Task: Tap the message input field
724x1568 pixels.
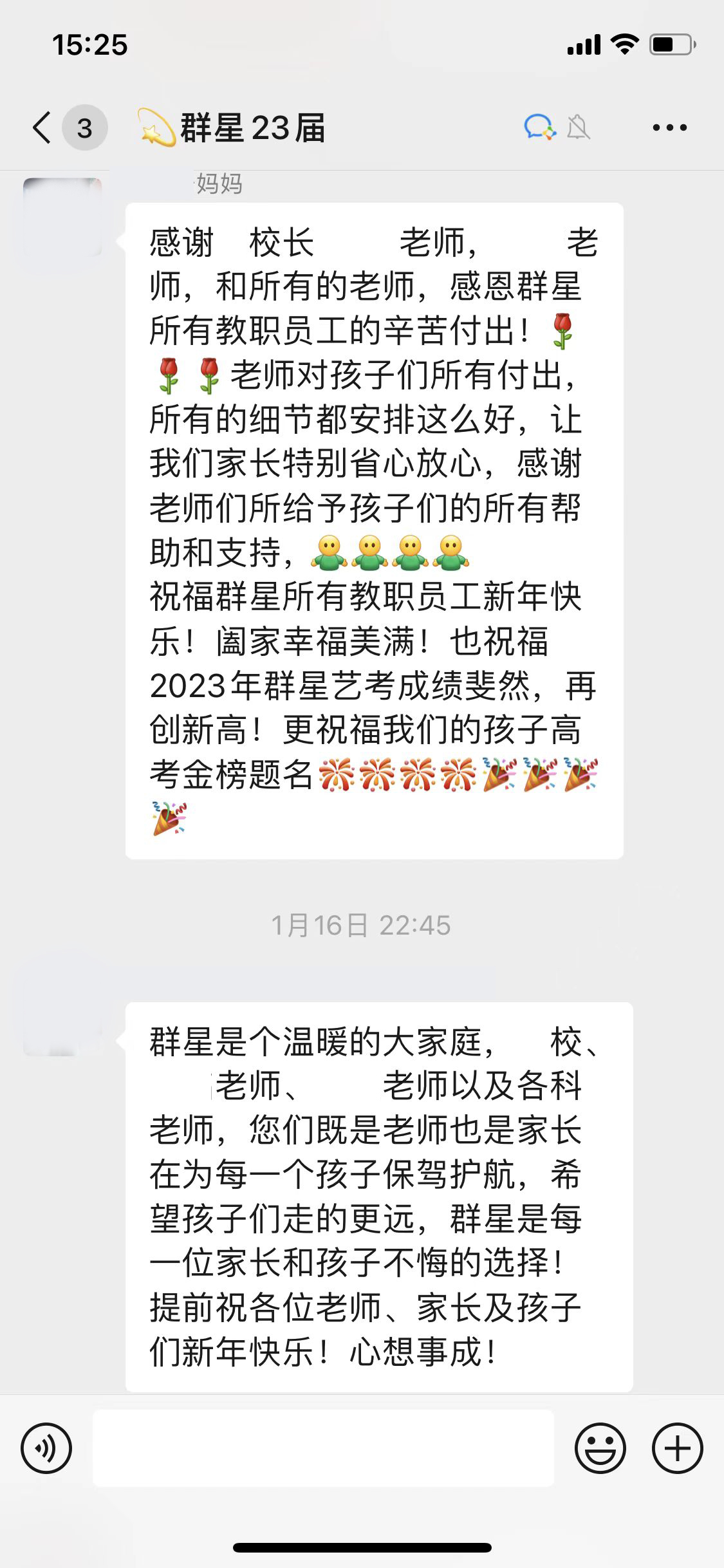Action: [323, 1448]
